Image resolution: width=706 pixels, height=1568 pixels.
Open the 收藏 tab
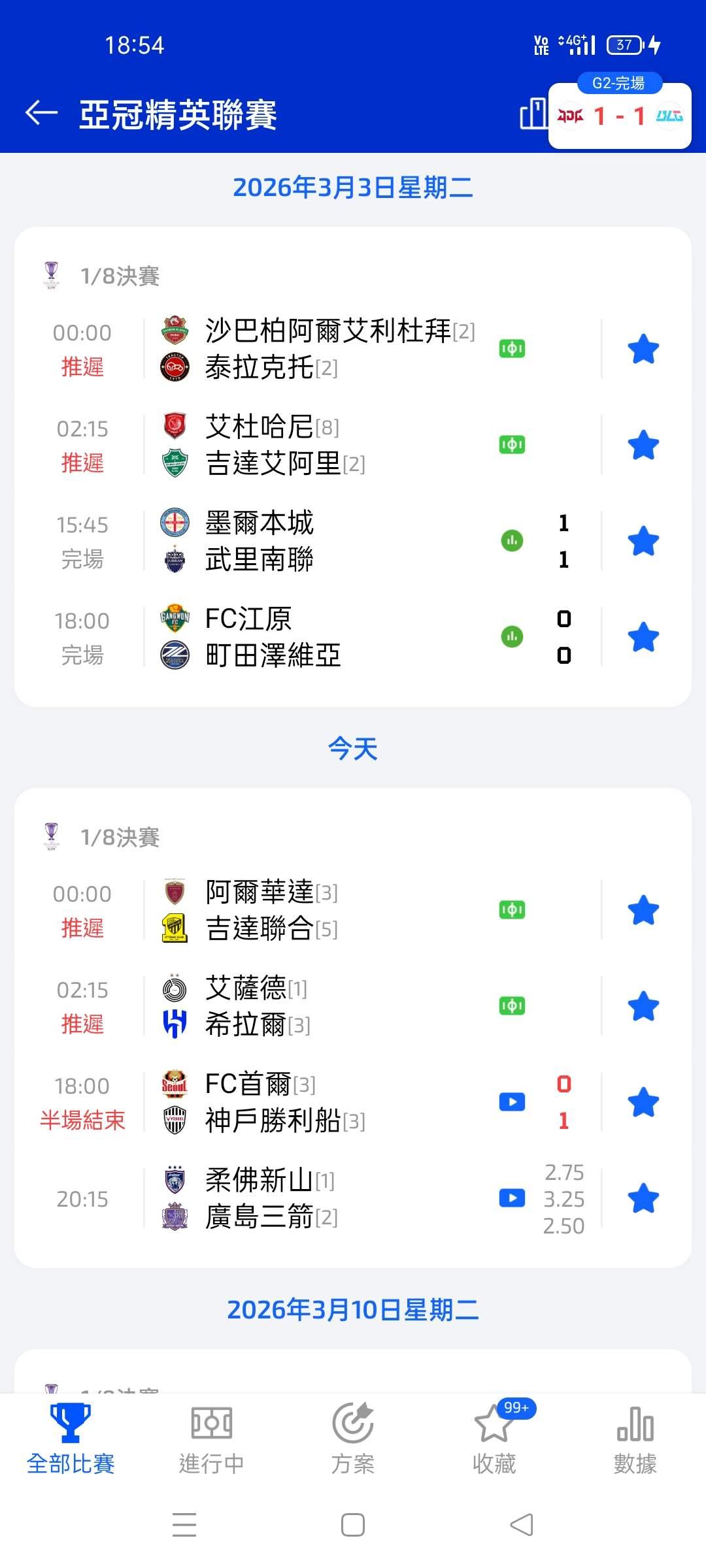tap(494, 1437)
